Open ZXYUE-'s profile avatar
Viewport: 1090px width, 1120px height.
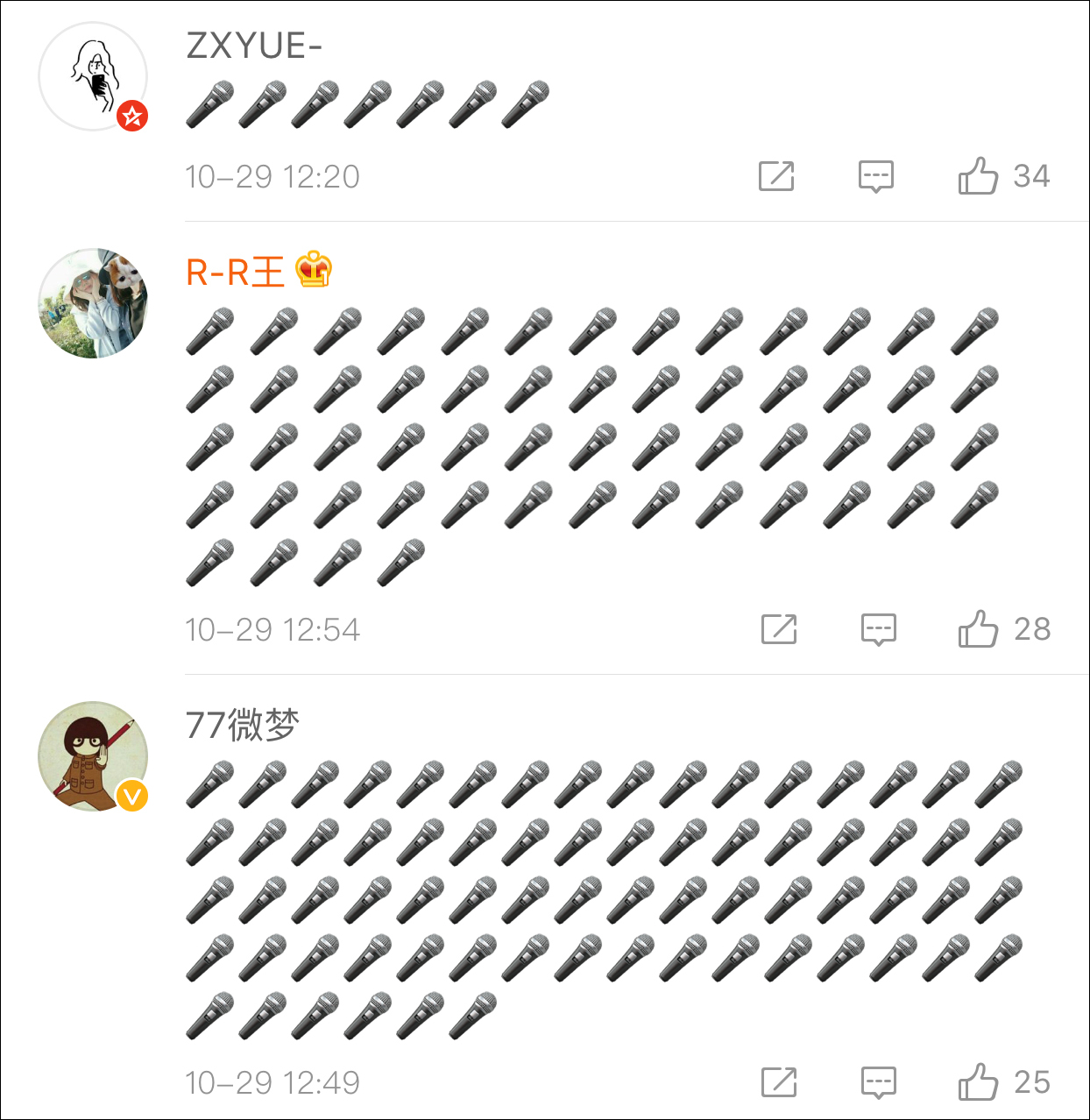[x=93, y=77]
